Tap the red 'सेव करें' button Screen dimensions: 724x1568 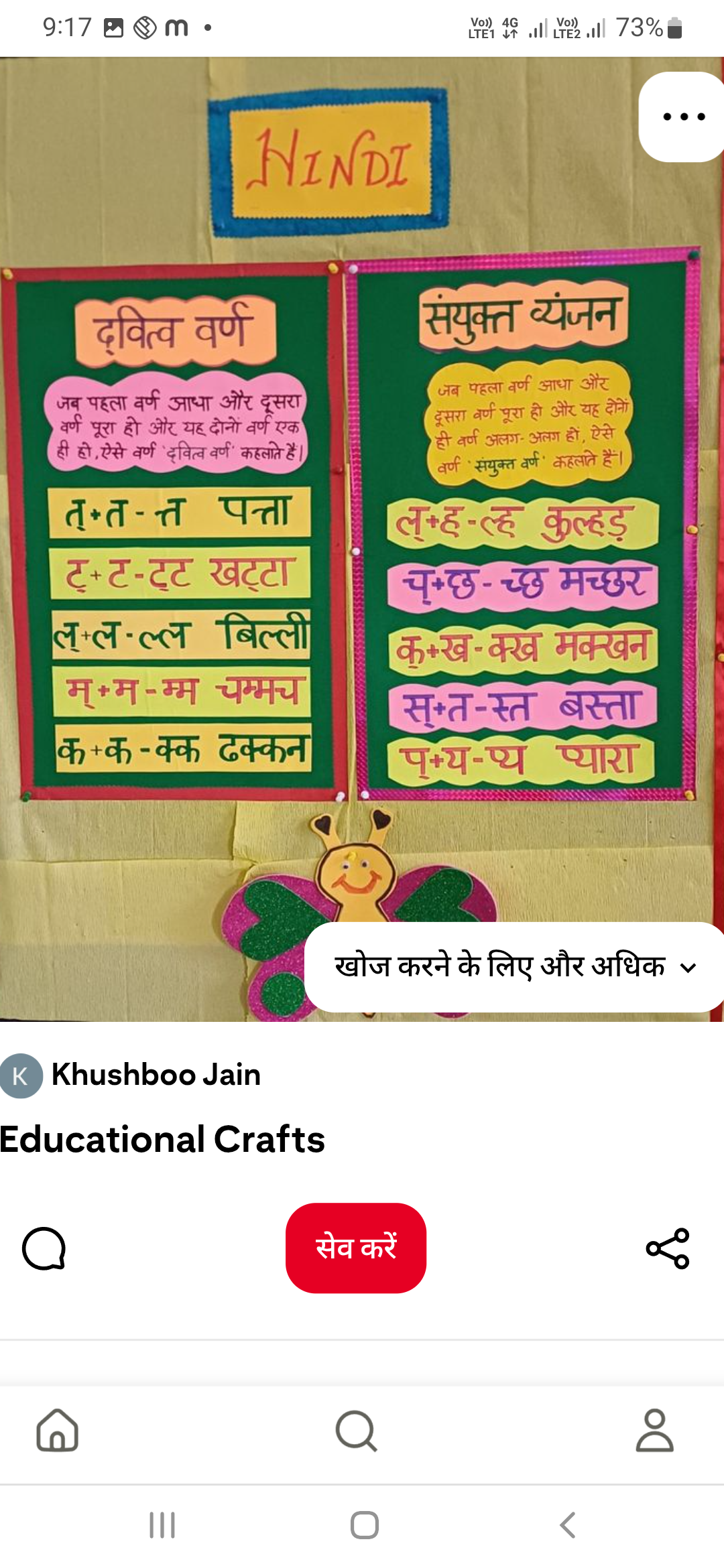[356, 1248]
